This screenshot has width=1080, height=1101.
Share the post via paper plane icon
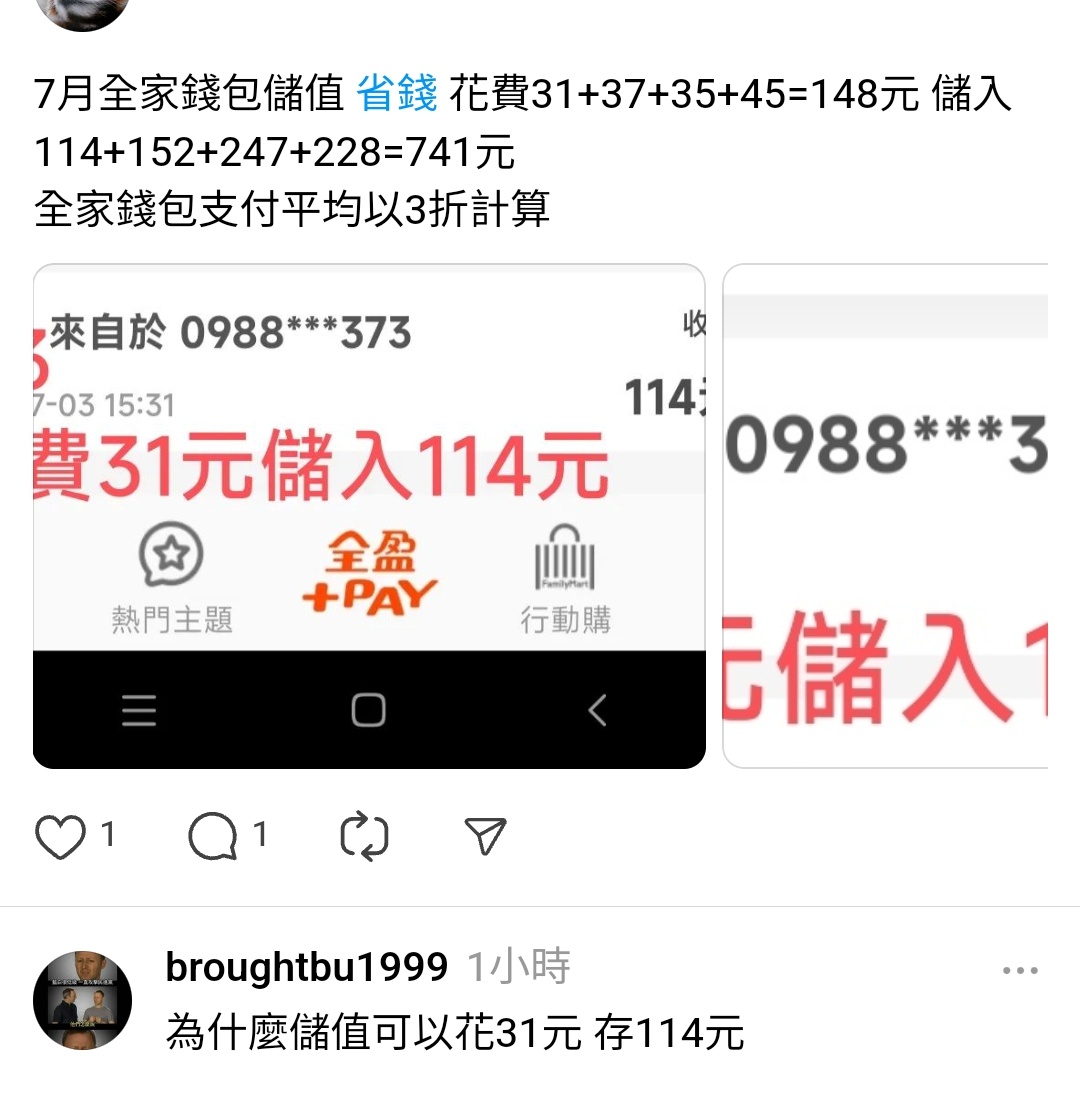(x=486, y=837)
